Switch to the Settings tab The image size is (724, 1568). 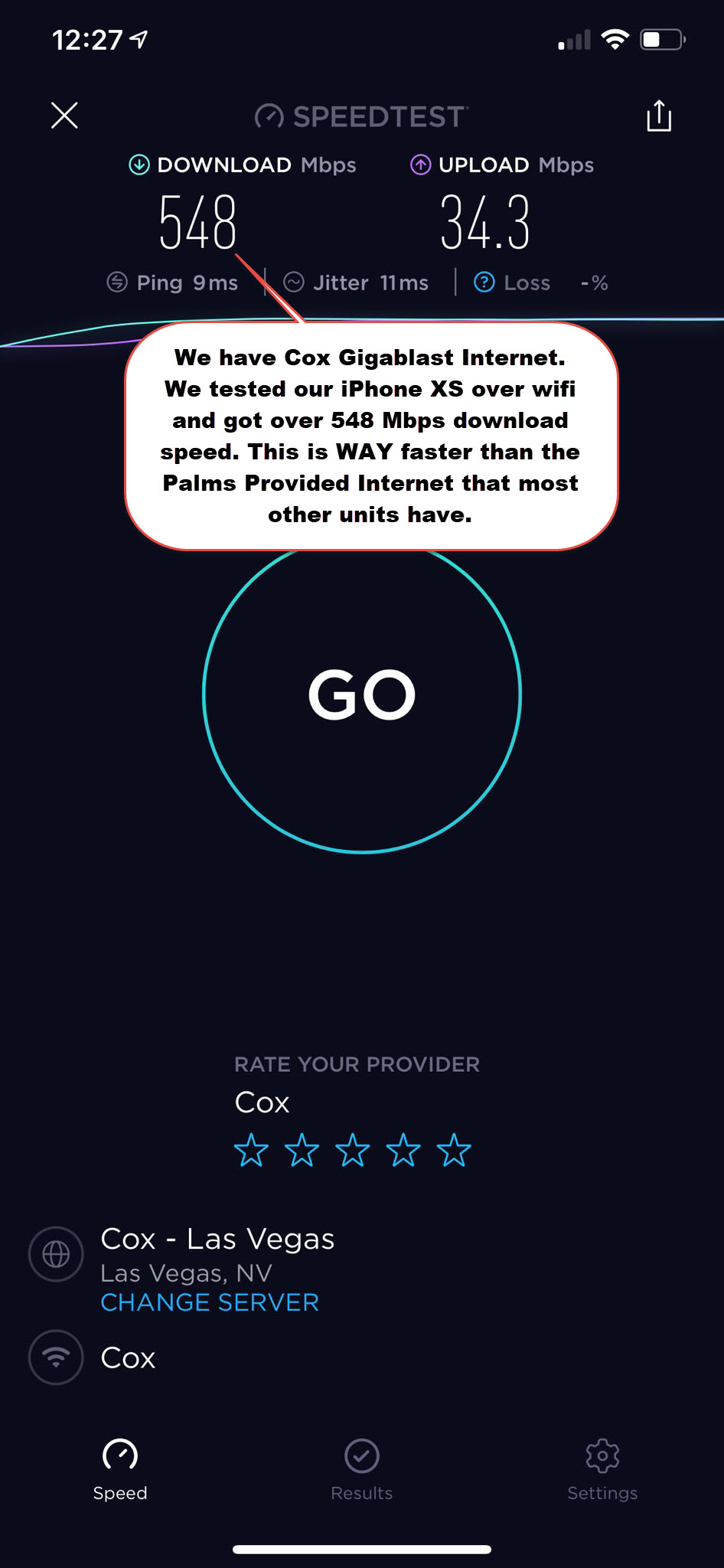click(x=602, y=1470)
